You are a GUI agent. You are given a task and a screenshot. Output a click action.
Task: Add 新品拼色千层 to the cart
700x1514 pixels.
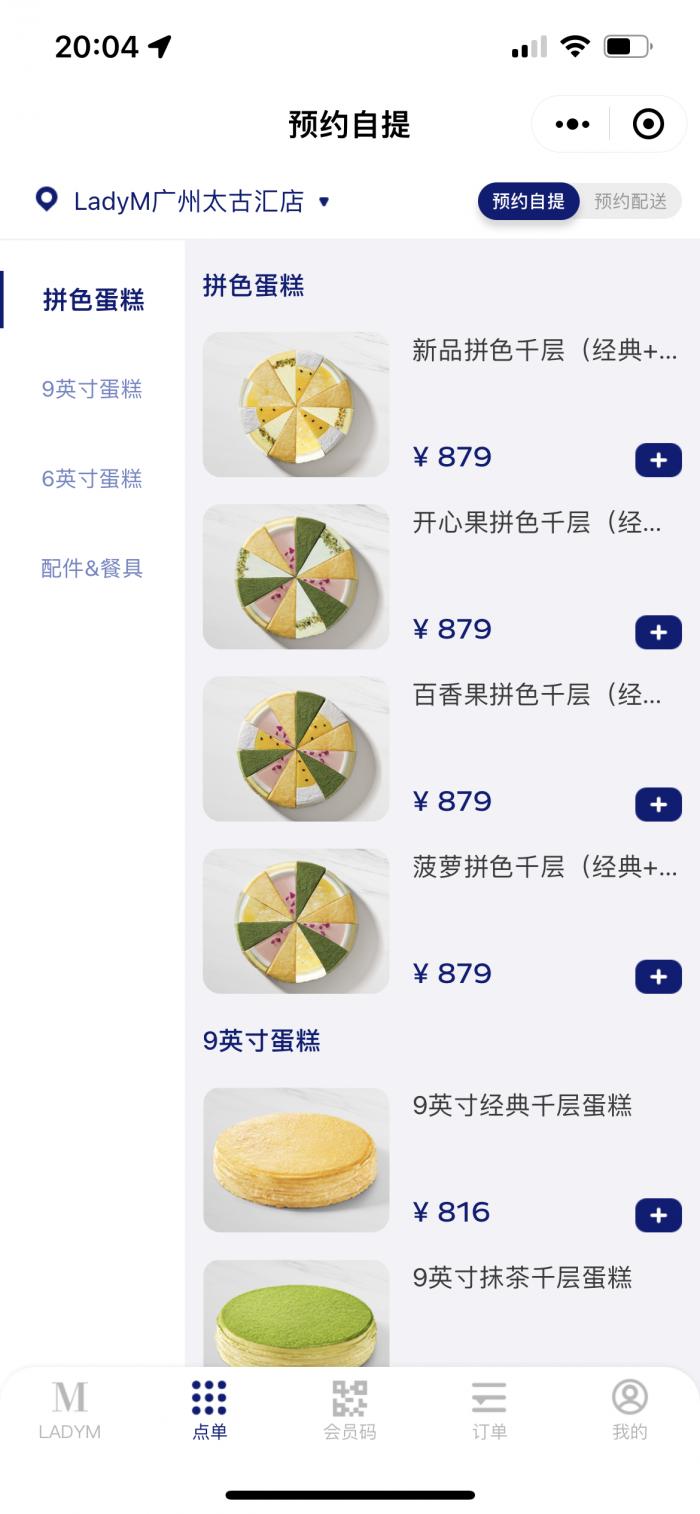pos(658,460)
